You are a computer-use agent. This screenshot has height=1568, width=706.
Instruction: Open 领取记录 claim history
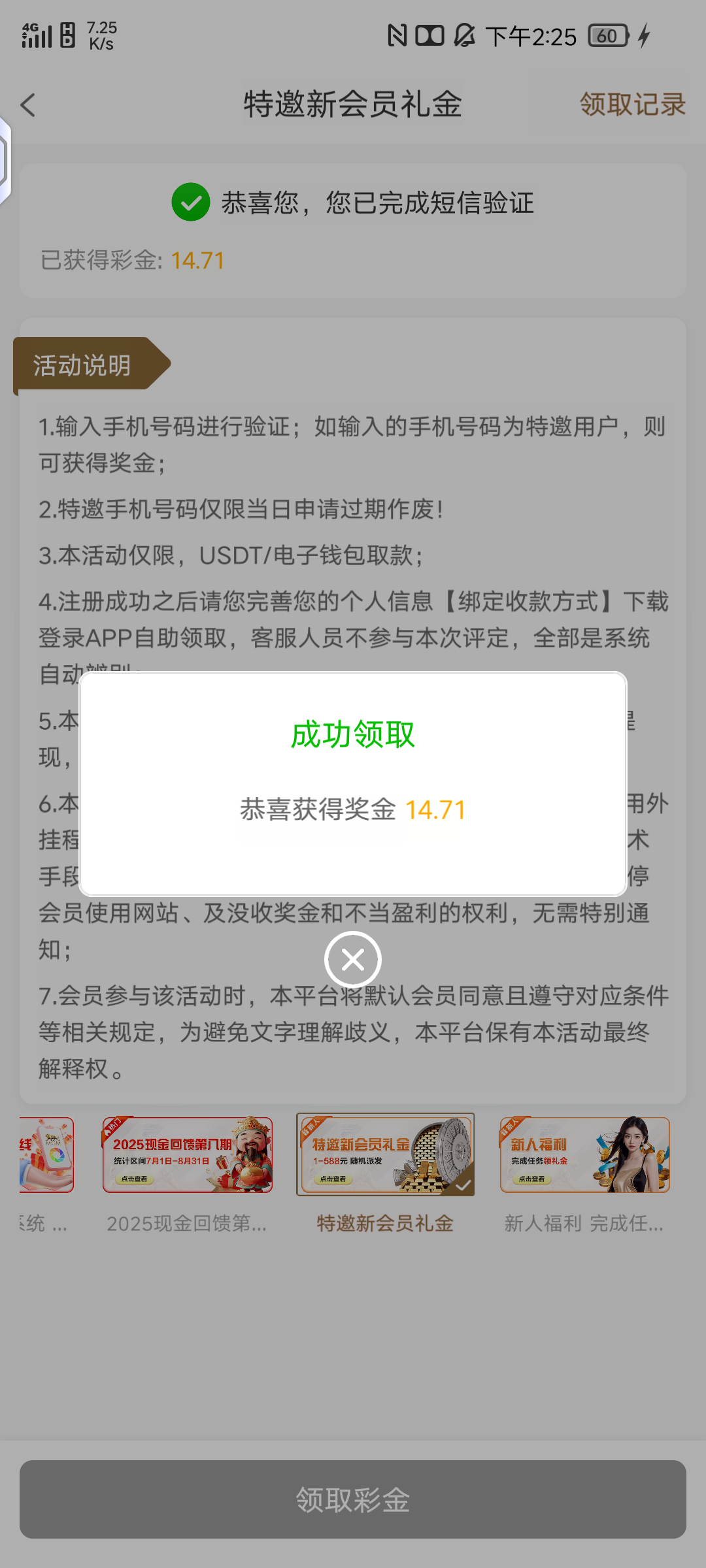coord(631,105)
